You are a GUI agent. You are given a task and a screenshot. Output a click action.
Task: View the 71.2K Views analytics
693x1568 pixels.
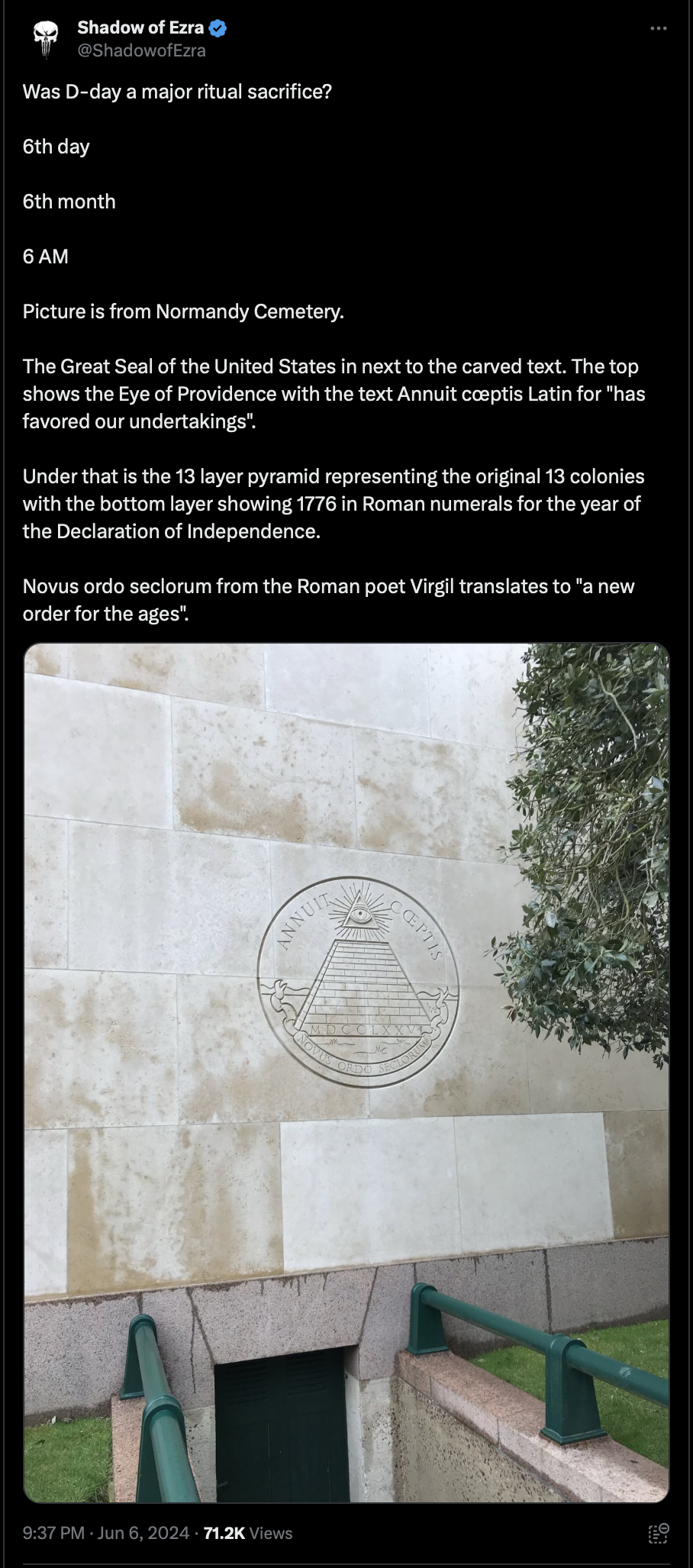click(x=248, y=1533)
